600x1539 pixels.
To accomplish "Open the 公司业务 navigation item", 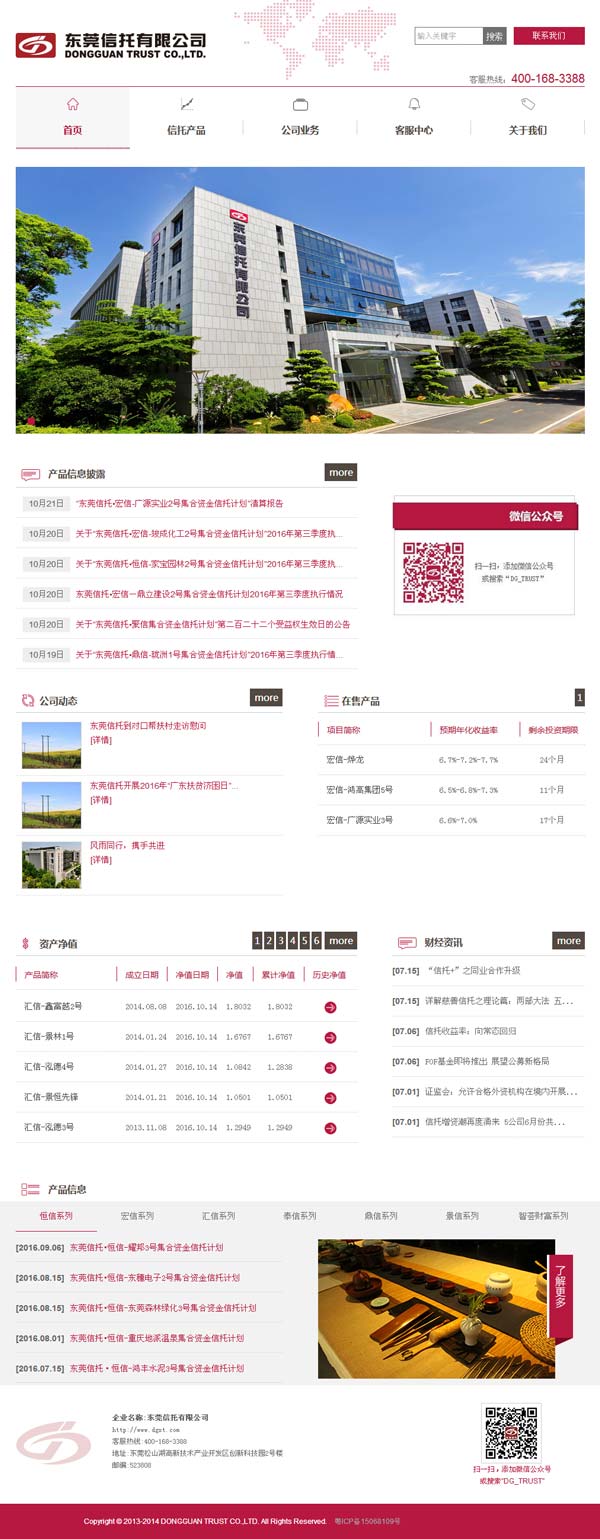I will pos(300,118).
